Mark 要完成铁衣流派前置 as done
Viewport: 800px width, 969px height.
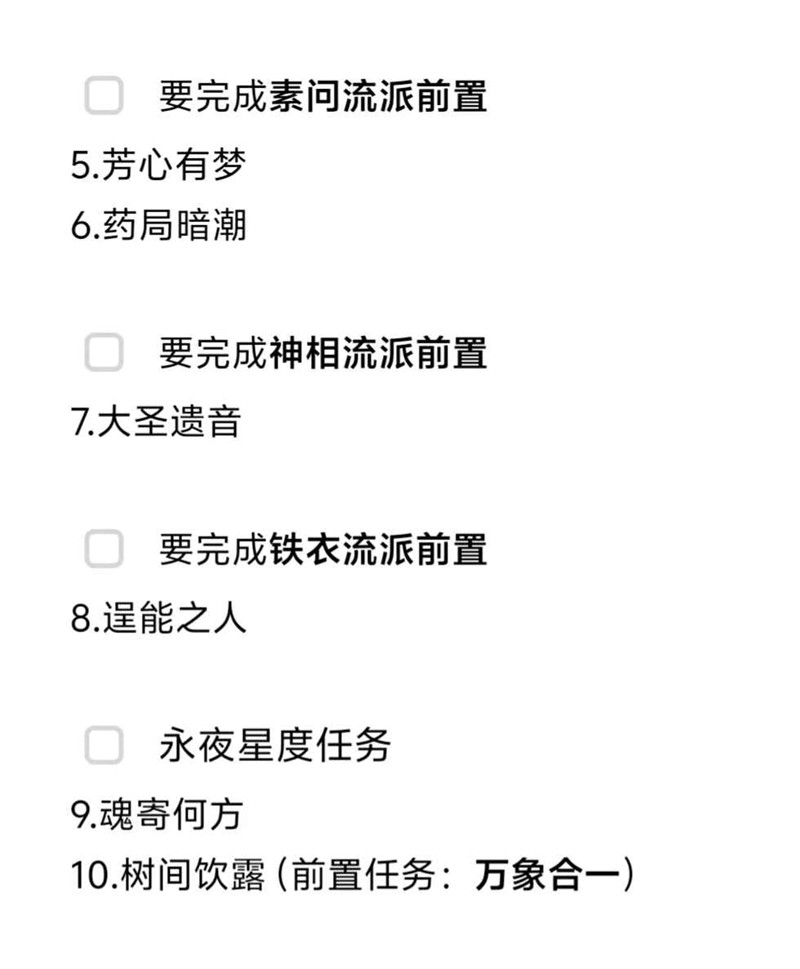click(104, 549)
